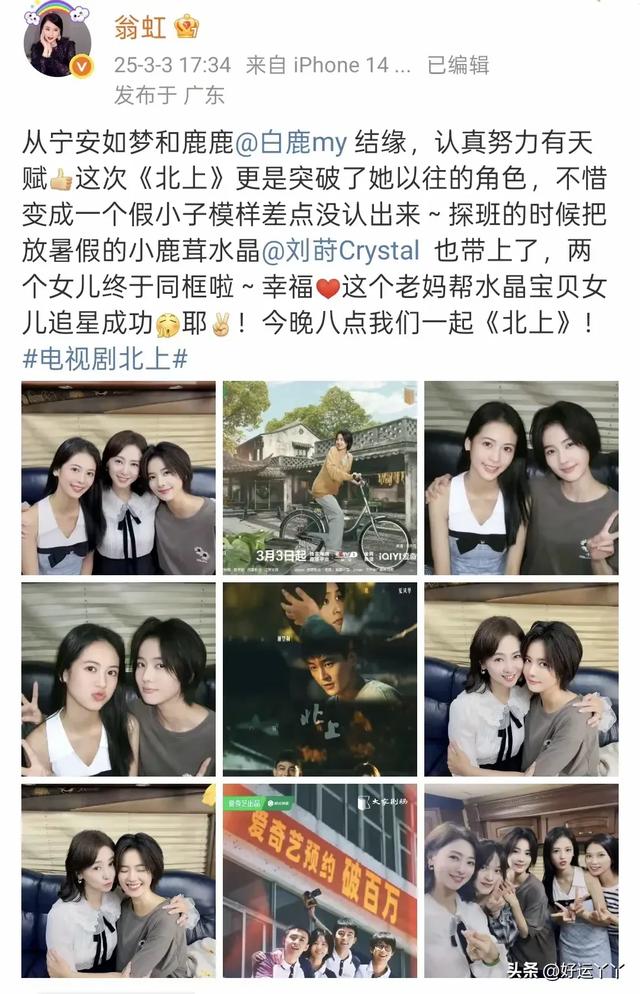View the dark 北上 drama poster image
The image size is (640, 994).
point(320,680)
